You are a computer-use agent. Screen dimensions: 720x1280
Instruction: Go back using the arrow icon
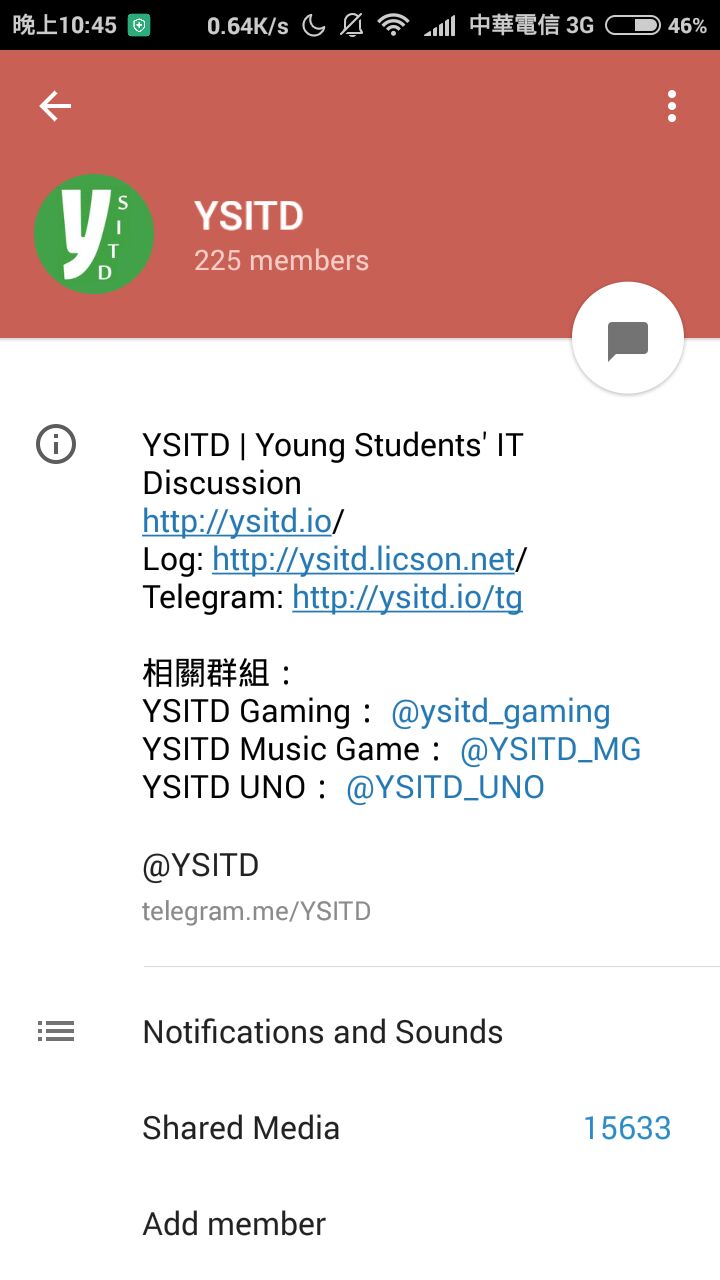(55, 106)
